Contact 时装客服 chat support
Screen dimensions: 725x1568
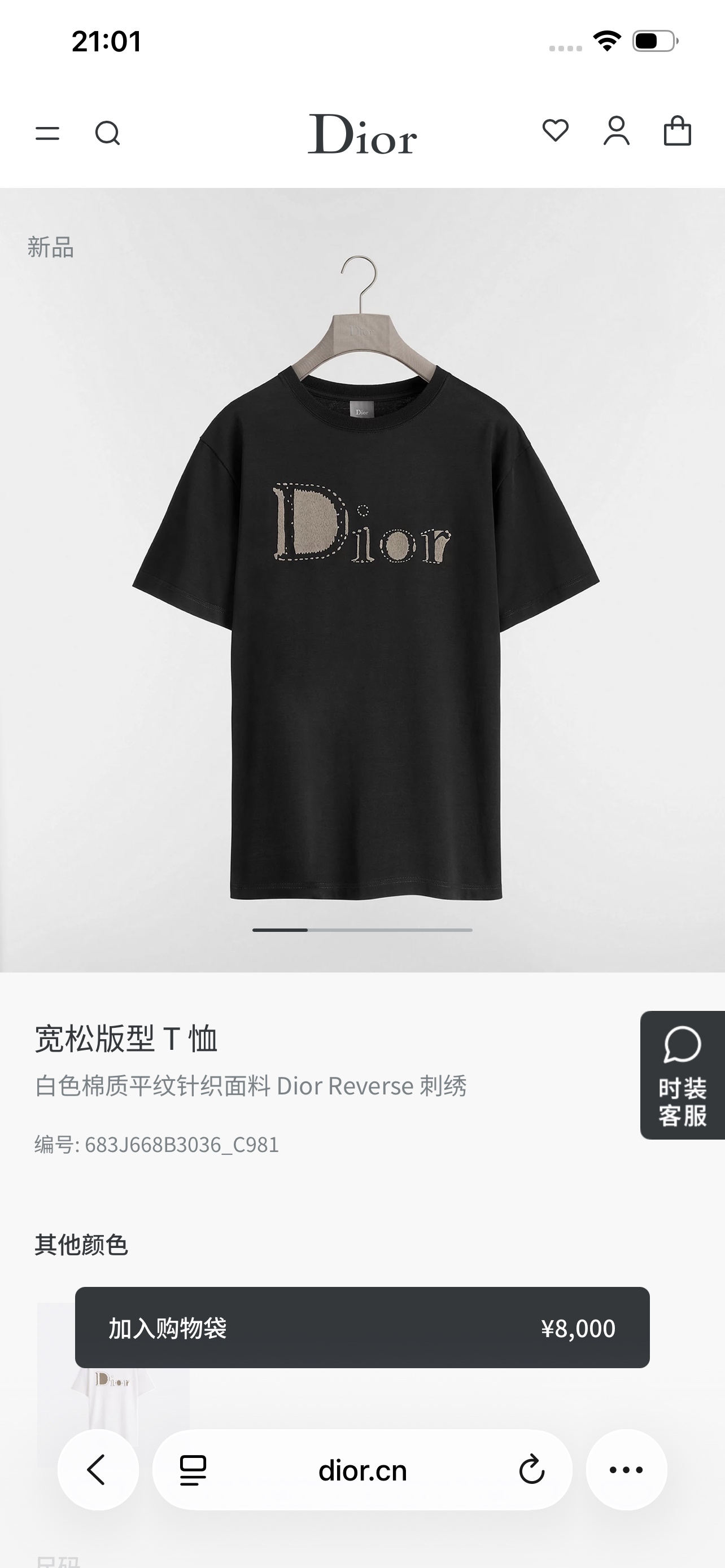683,1075
